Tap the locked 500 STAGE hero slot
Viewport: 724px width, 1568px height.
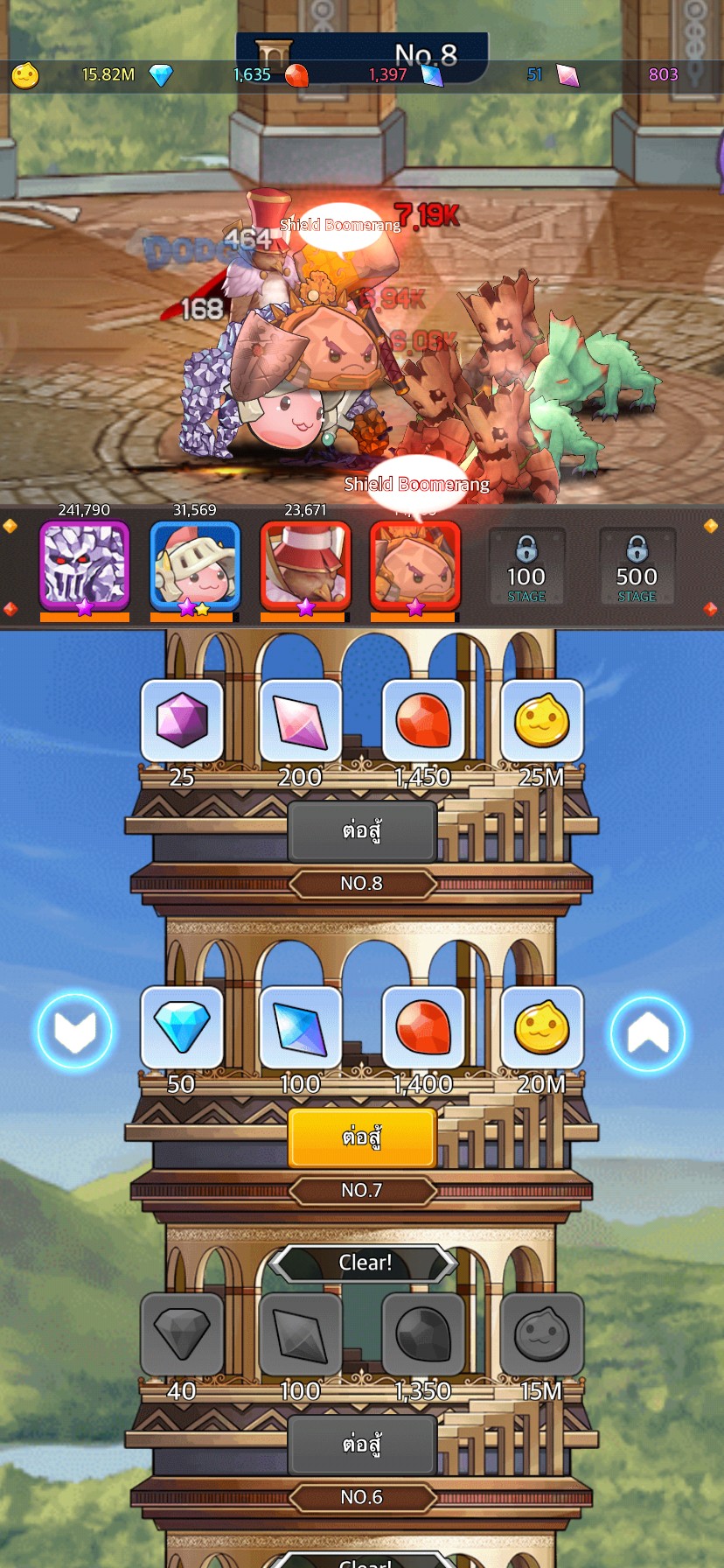tap(637, 566)
